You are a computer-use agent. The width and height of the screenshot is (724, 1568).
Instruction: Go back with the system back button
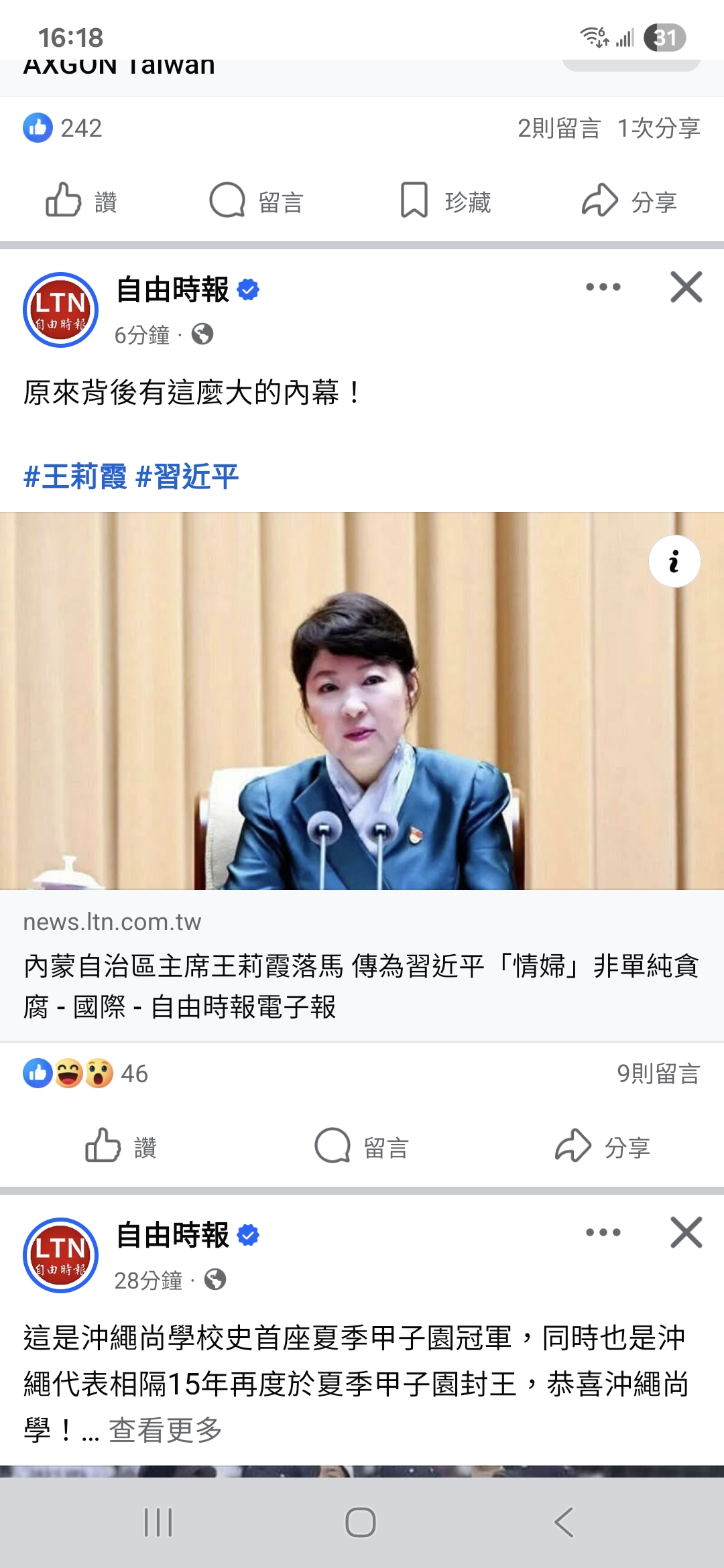click(x=564, y=1522)
